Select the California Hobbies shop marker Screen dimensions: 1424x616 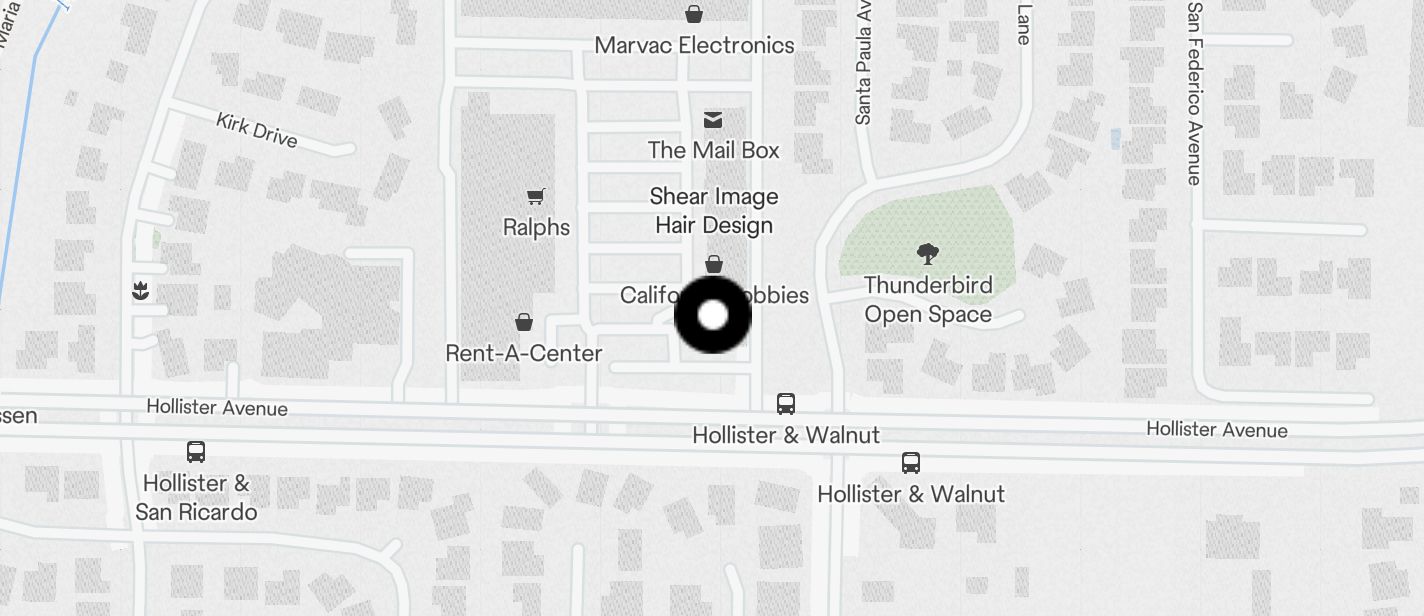[714, 265]
